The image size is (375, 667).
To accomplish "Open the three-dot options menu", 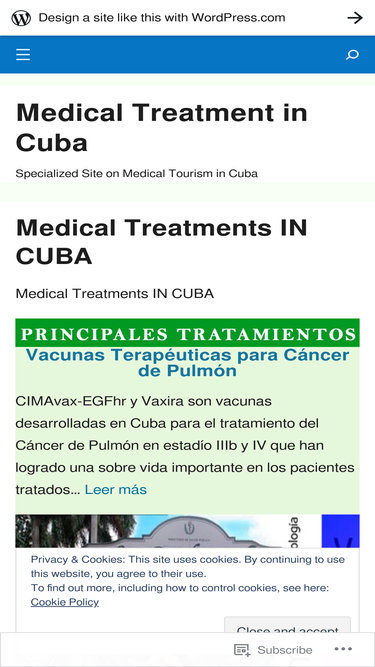I will (x=343, y=649).
